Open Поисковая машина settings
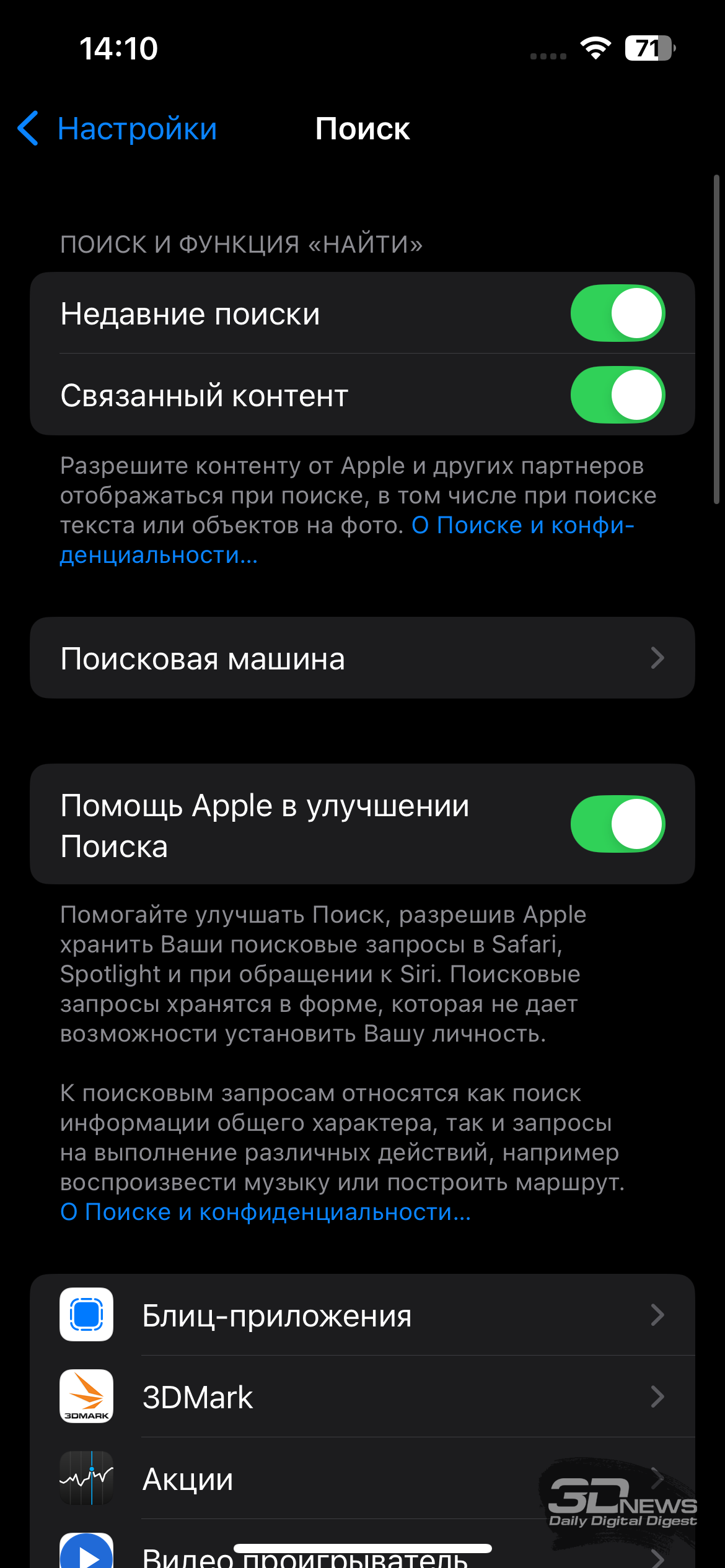Image resolution: width=725 pixels, height=1568 pixels. click(x=362, y=658)
